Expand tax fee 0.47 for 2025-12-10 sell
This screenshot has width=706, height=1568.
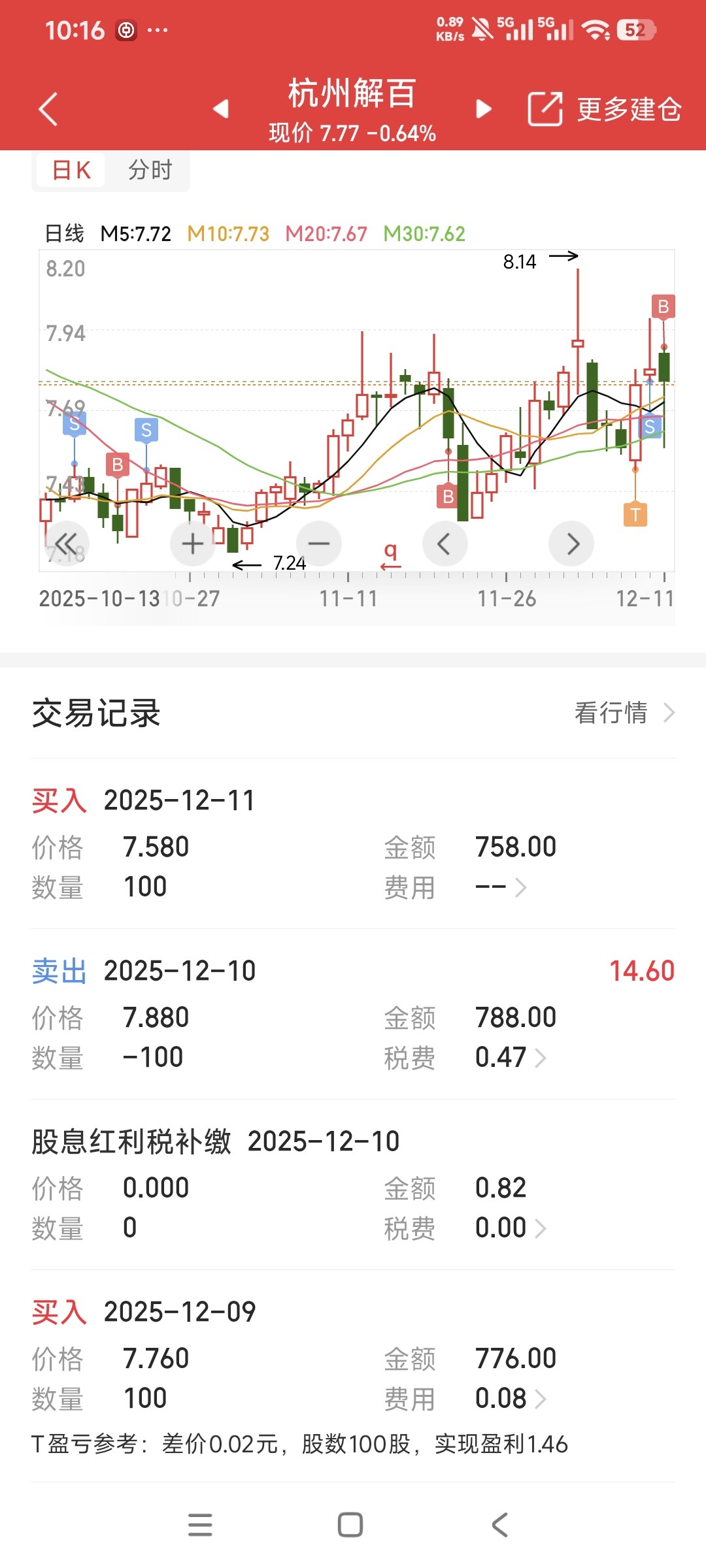click(511, 1058)
